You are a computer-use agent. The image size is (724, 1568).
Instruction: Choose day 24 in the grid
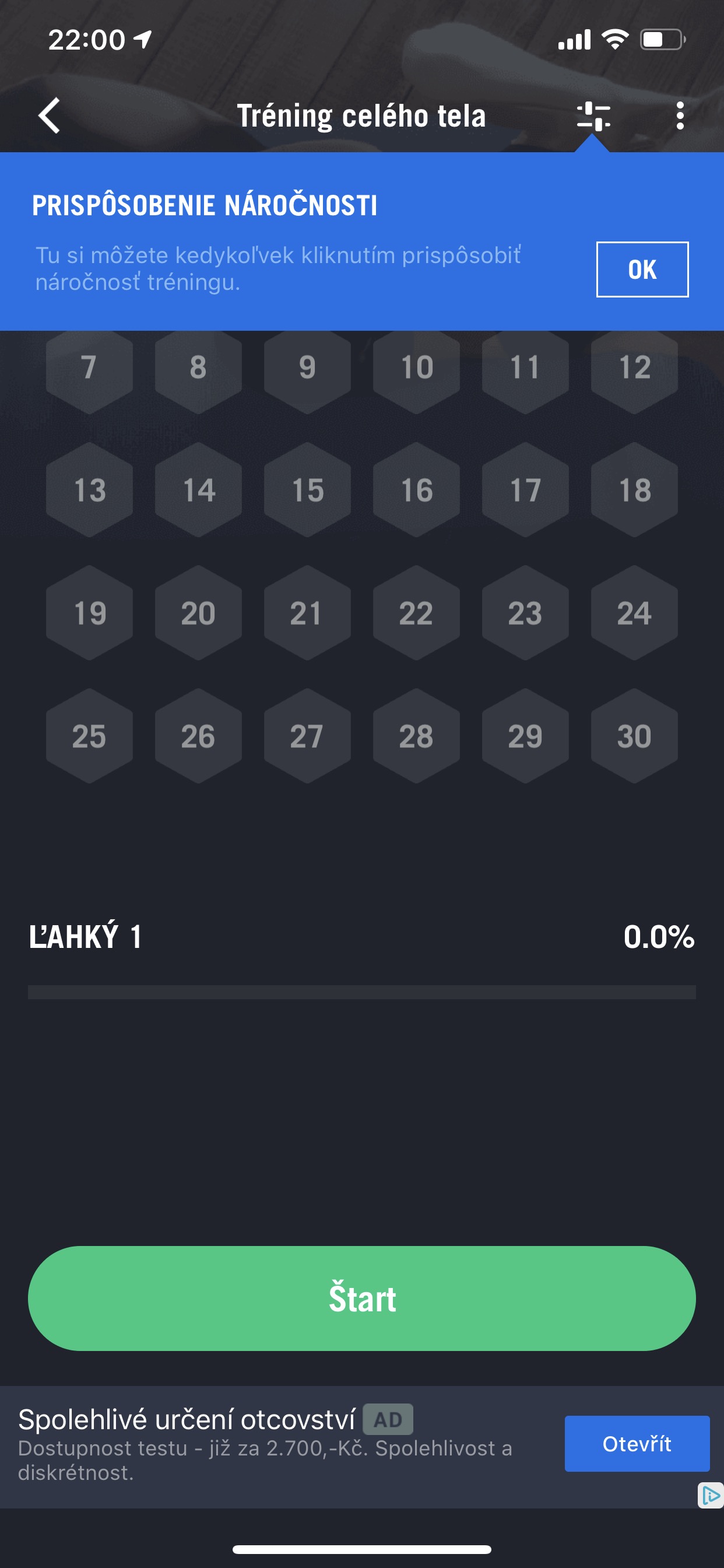pos(634,613)
